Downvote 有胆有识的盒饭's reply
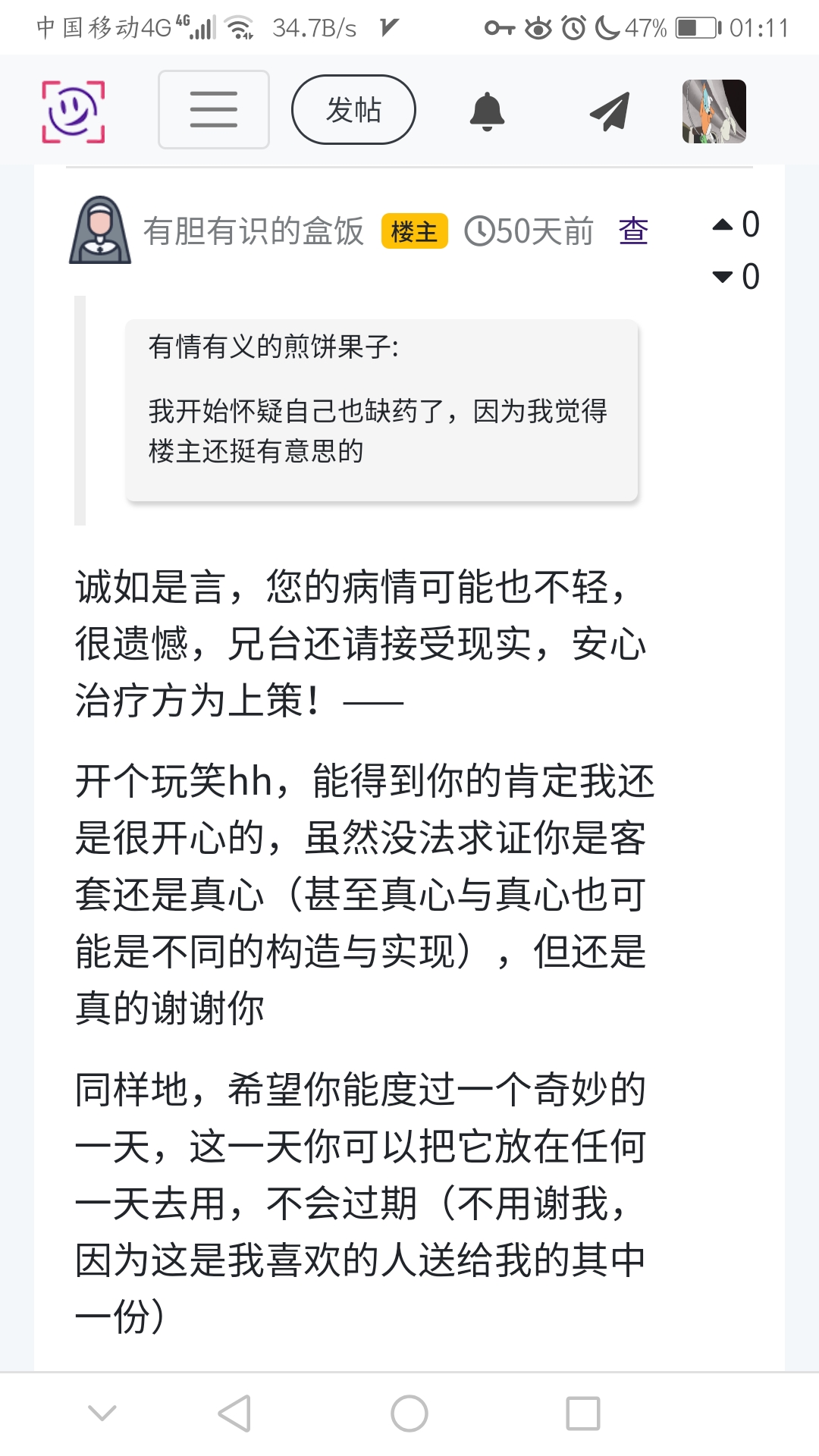Viewport: 819px width, 1456px height. click(723, 277)
